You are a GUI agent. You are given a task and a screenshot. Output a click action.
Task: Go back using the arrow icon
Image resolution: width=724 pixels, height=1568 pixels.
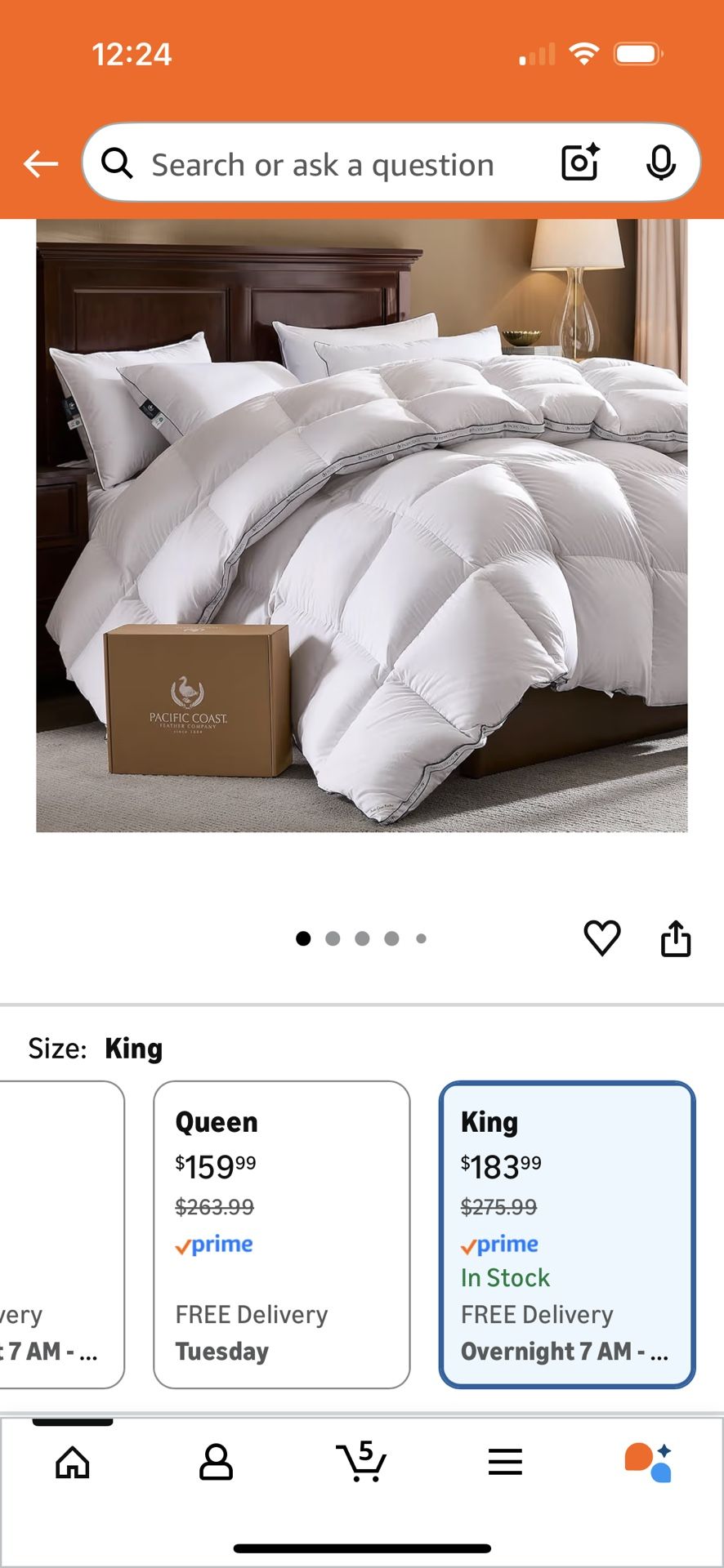click(41, 164)
